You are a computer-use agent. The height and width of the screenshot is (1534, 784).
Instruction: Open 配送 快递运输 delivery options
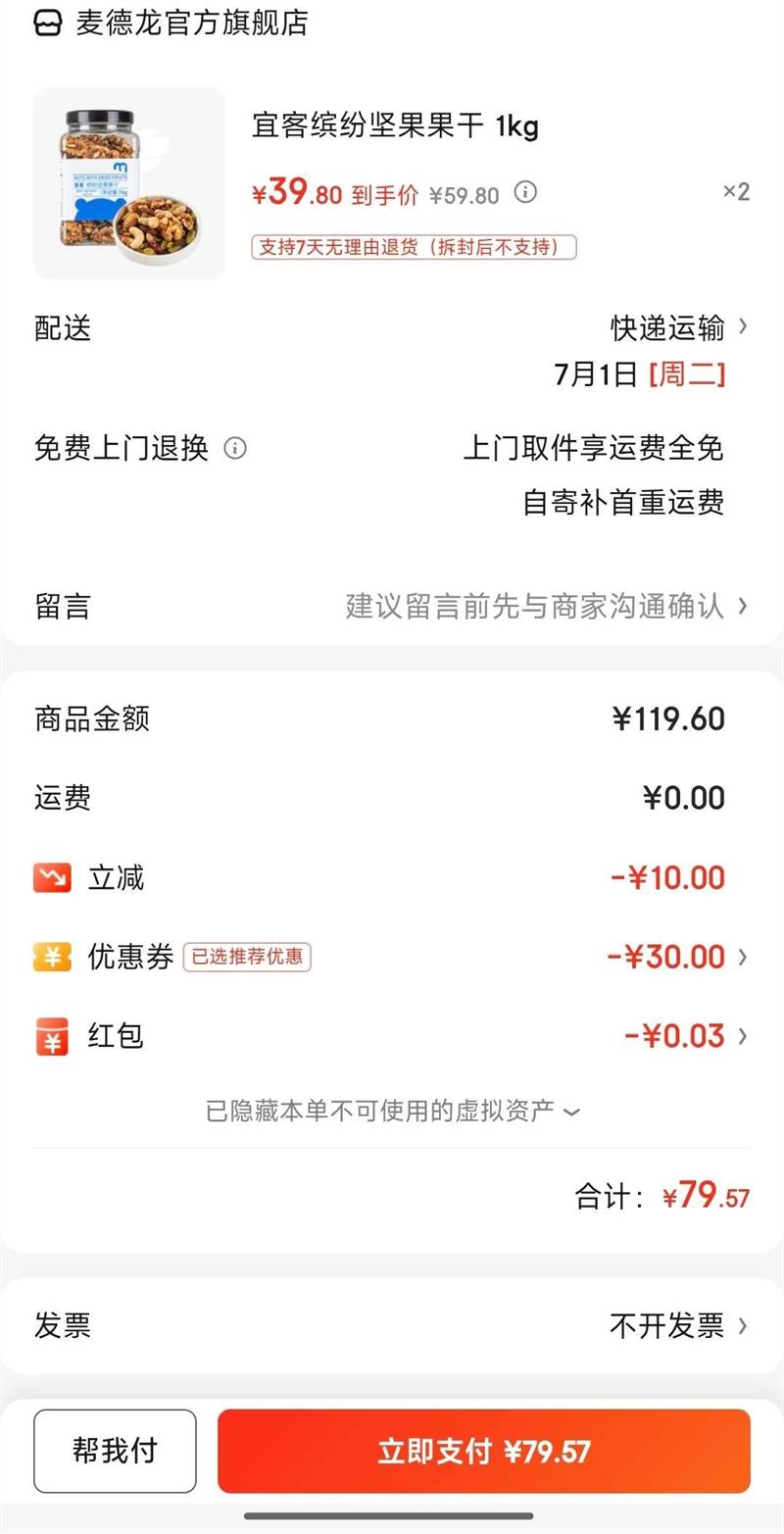point(678,327)
